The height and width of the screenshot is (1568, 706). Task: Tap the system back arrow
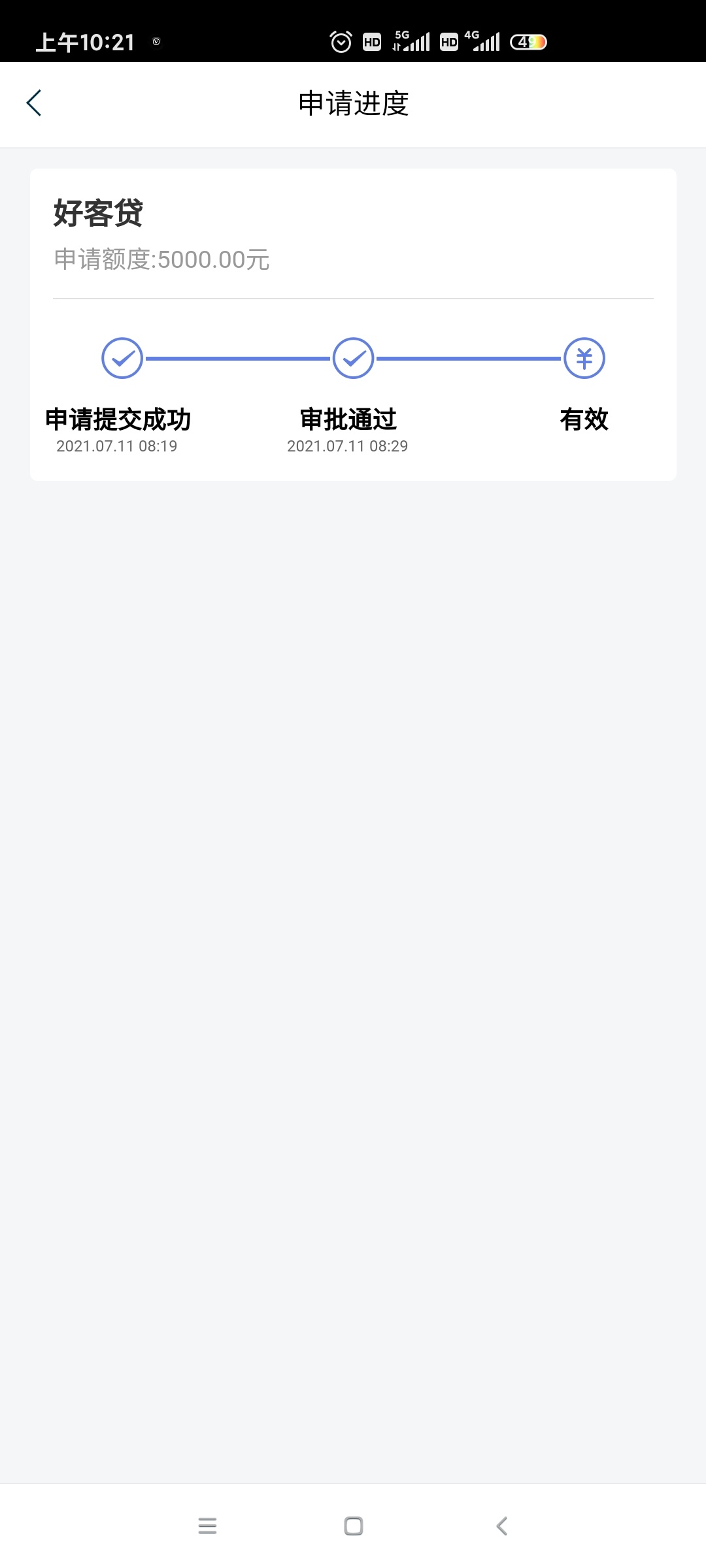point(501,1526)
